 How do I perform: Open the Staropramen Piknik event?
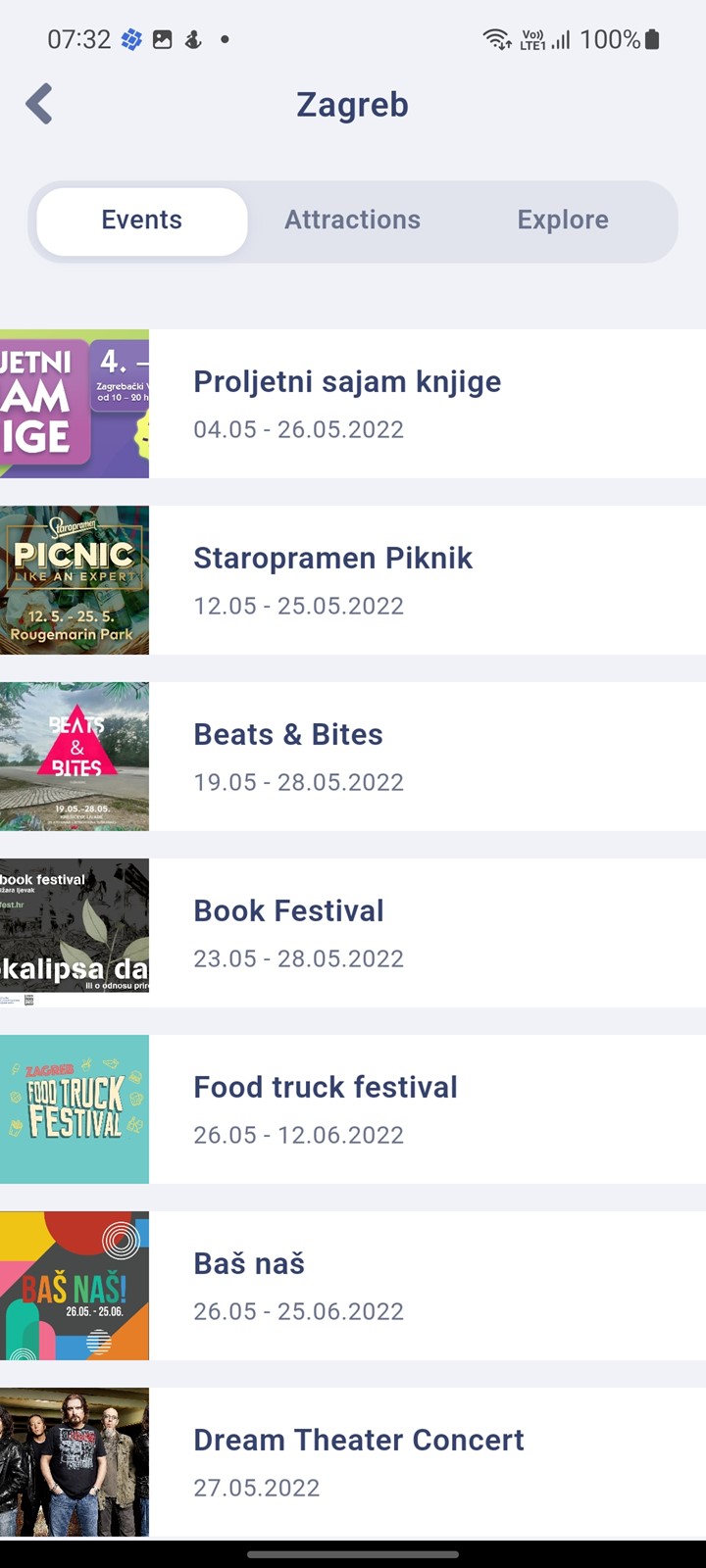pos(353,580)
